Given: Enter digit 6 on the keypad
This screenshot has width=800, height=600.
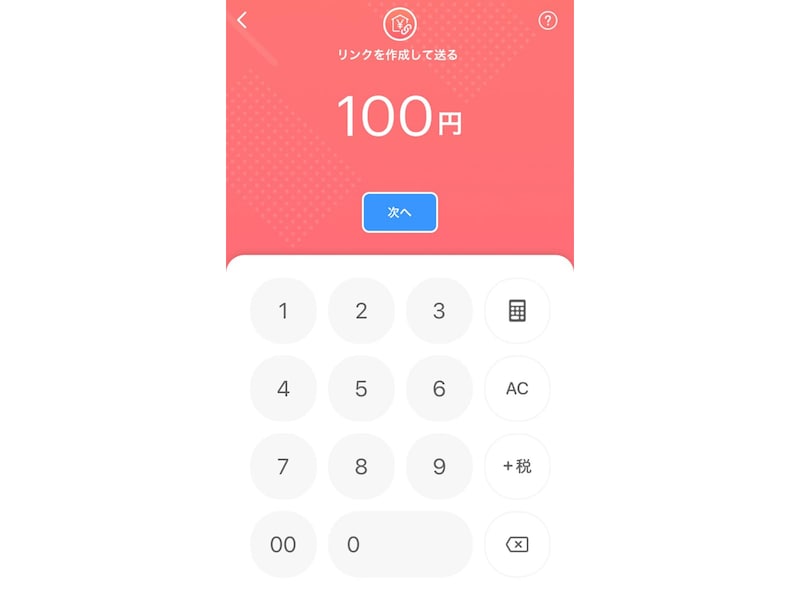Looking at the screenshot, I should [439, 389].
